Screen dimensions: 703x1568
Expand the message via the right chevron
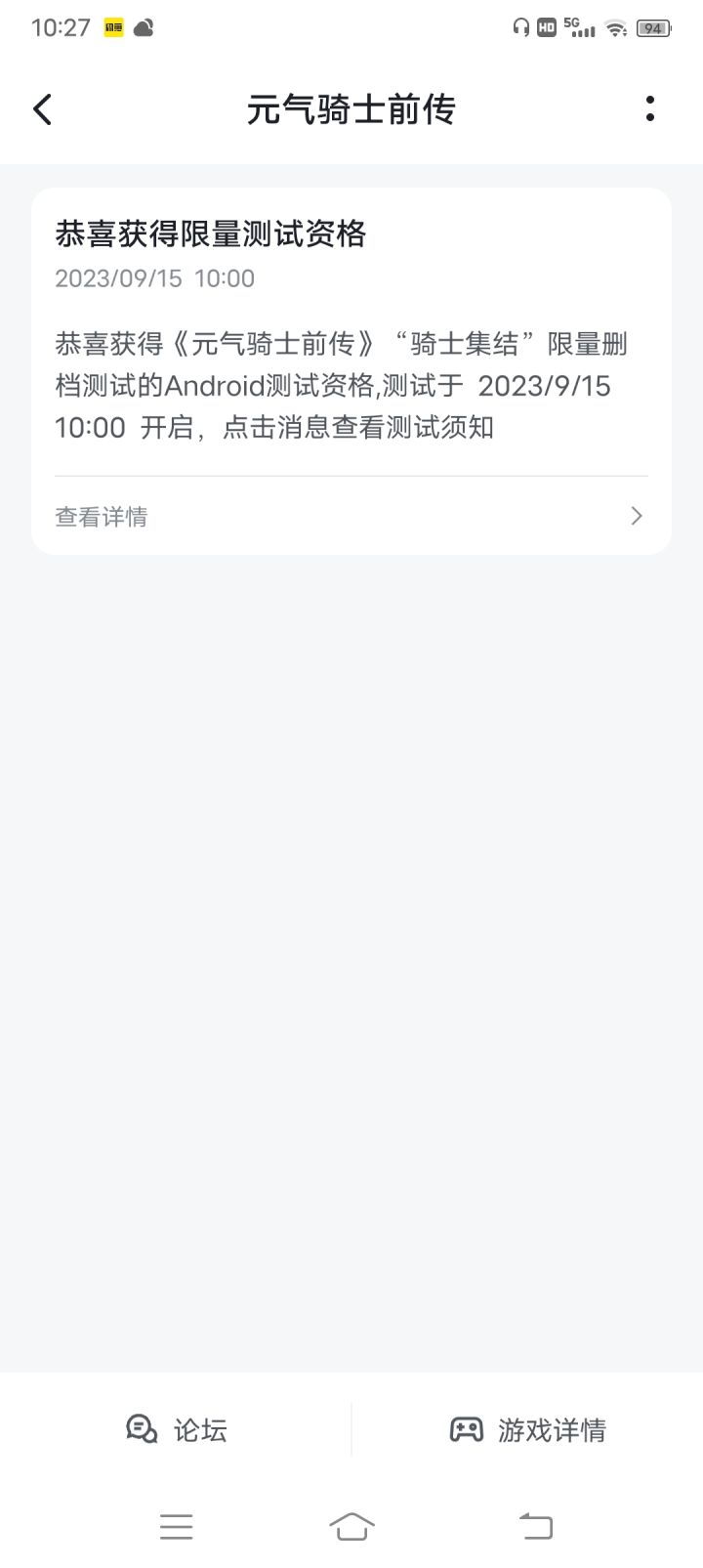click(x=636, y=516)
